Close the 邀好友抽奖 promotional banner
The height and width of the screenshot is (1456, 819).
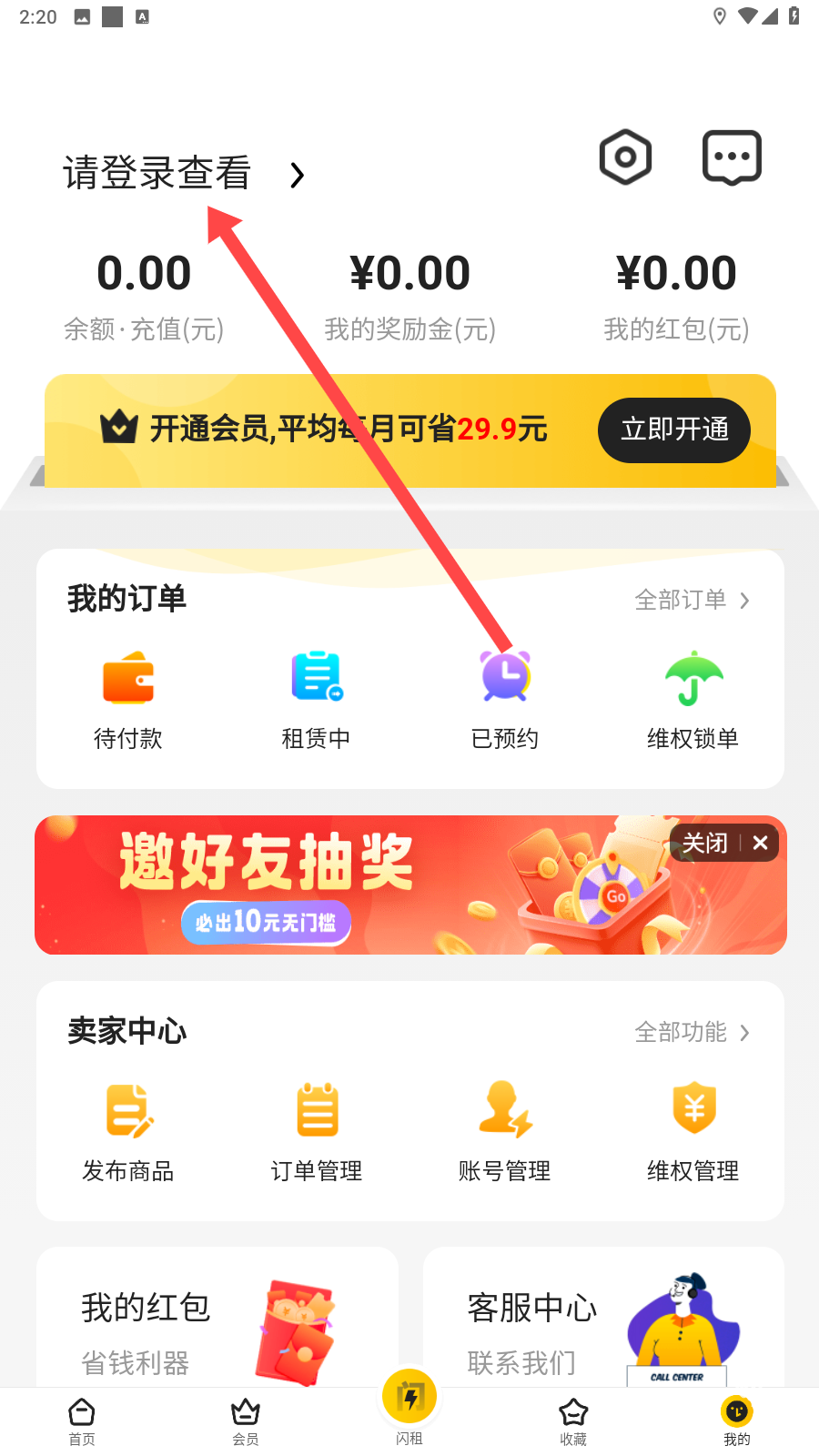point(761,843)
